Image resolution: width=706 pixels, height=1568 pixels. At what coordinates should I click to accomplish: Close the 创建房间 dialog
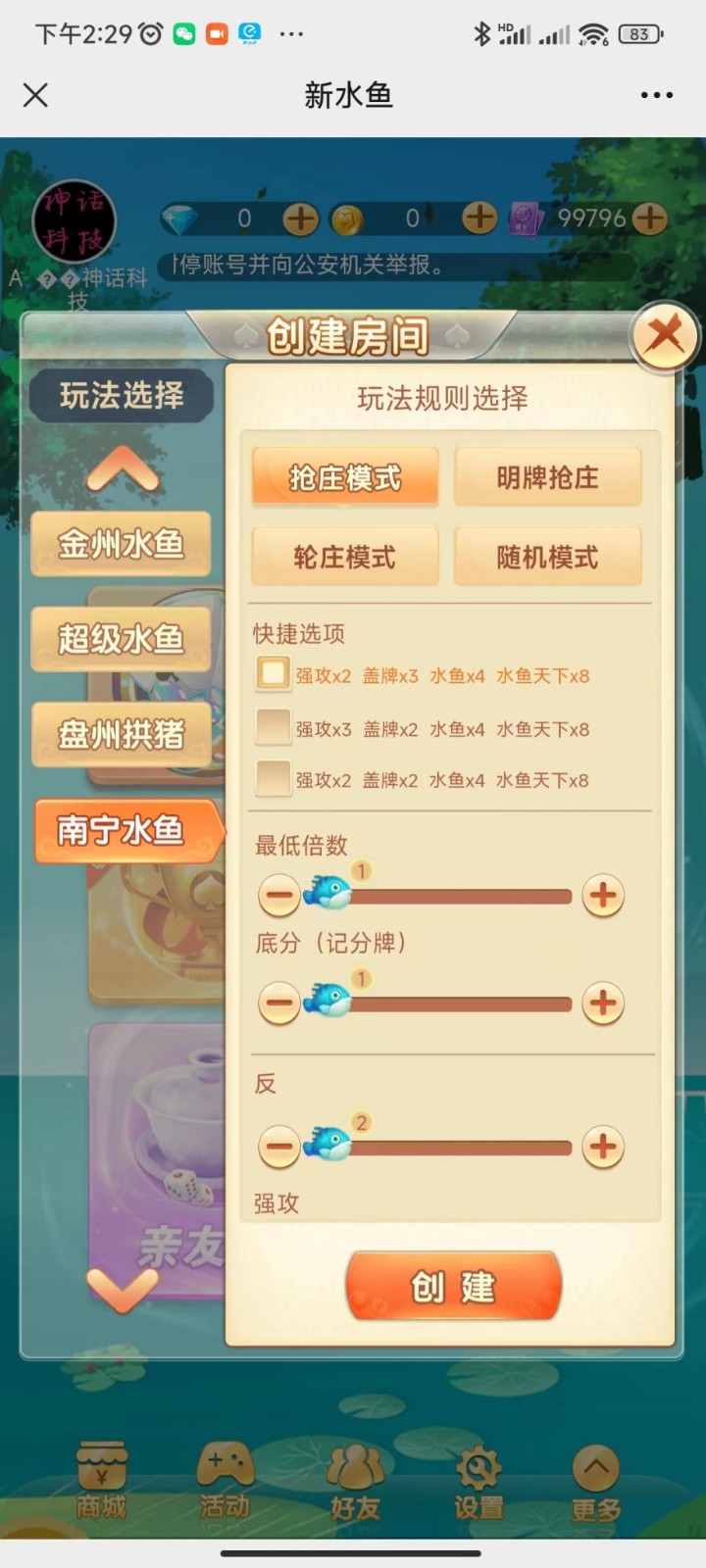pos(665,336)
